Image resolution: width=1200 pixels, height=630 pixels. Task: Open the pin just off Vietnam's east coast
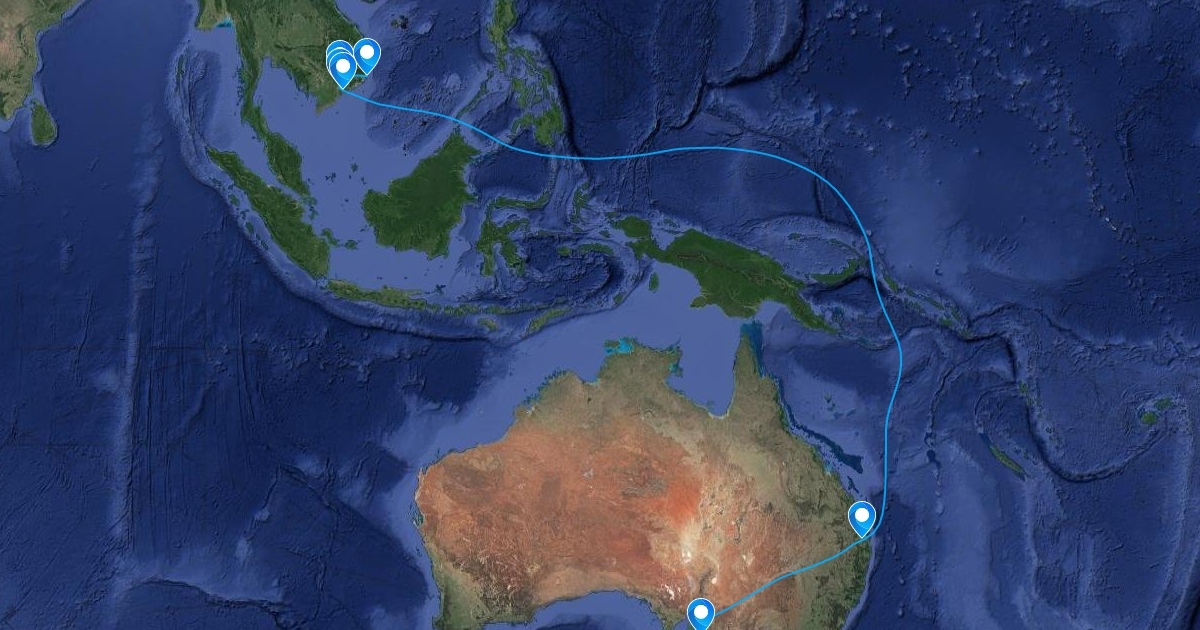(x=368, y=54)
